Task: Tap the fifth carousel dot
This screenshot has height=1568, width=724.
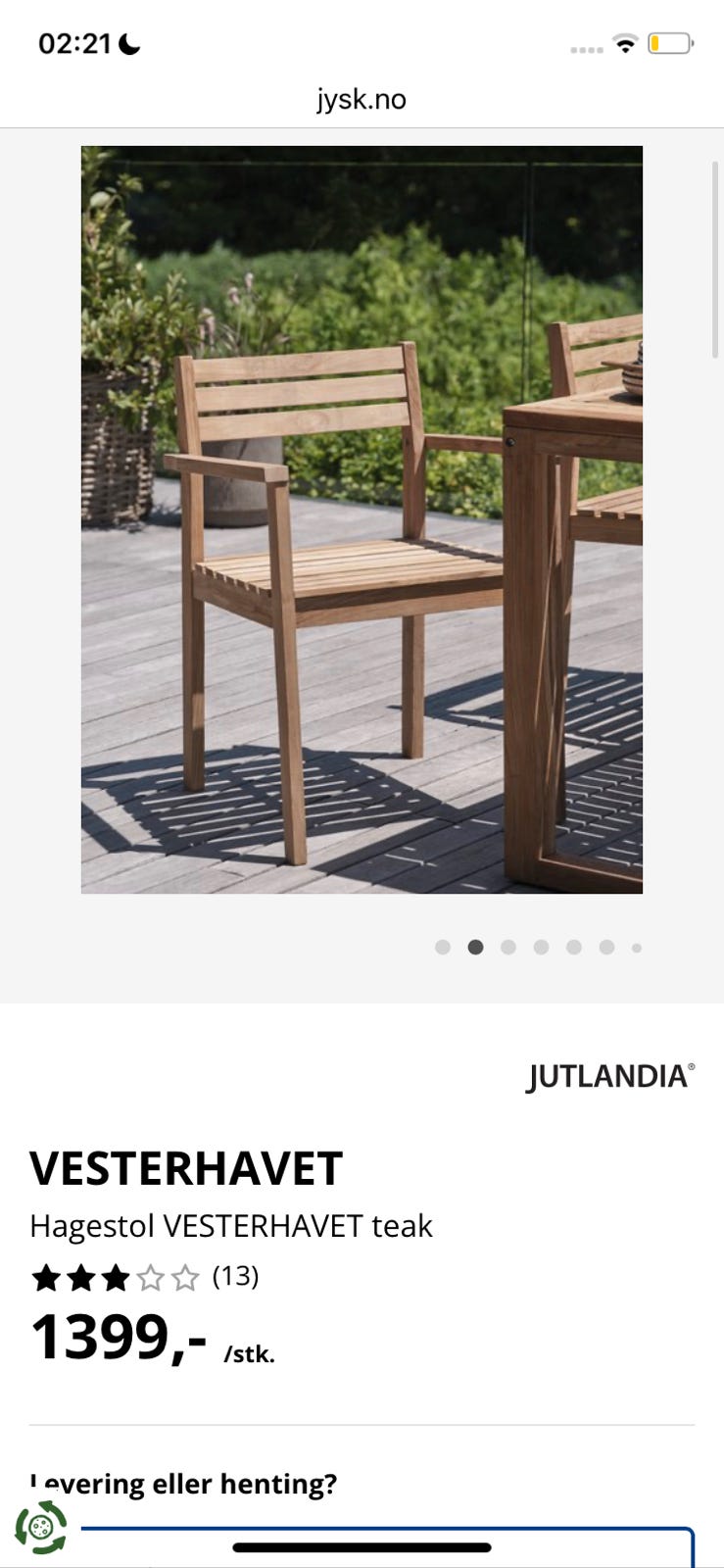Action: click(x=573, y=948)
